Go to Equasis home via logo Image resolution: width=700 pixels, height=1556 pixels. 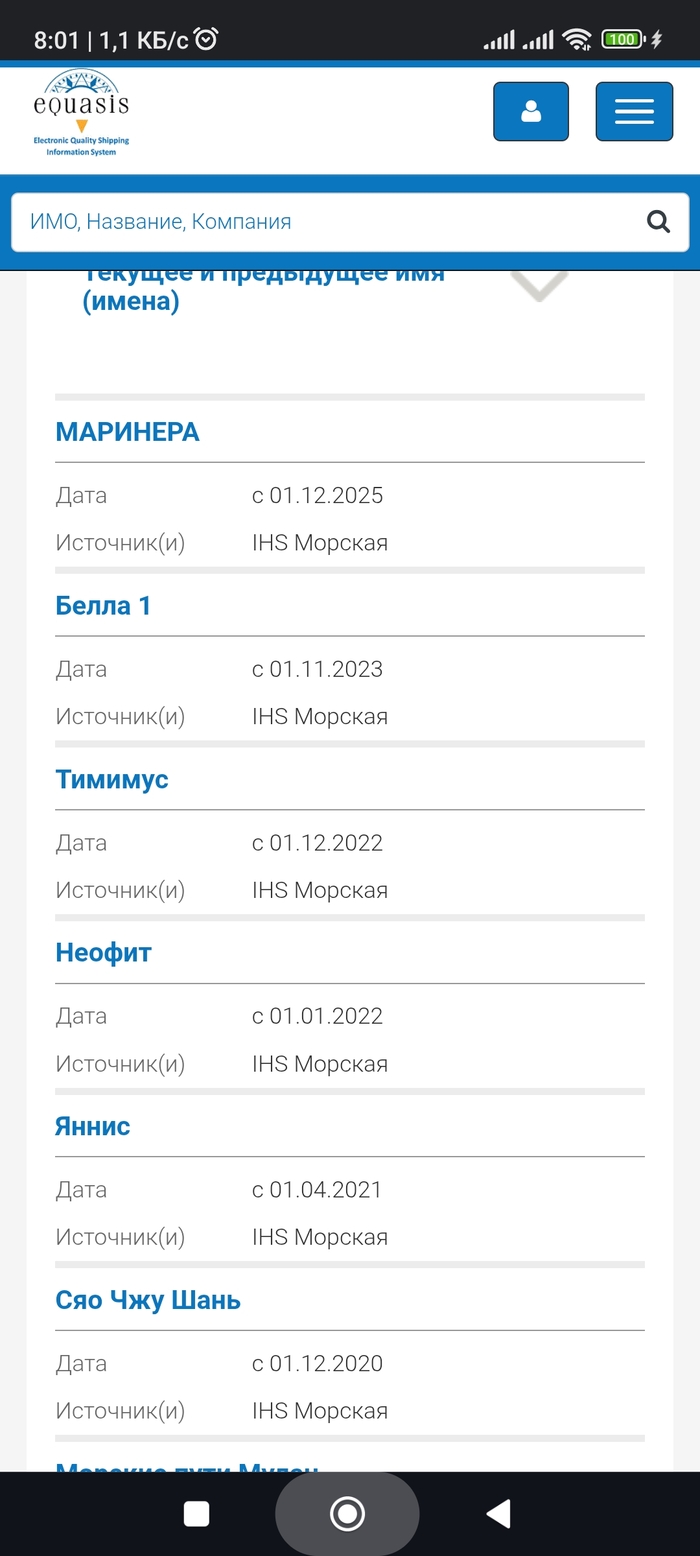(81, 111)
